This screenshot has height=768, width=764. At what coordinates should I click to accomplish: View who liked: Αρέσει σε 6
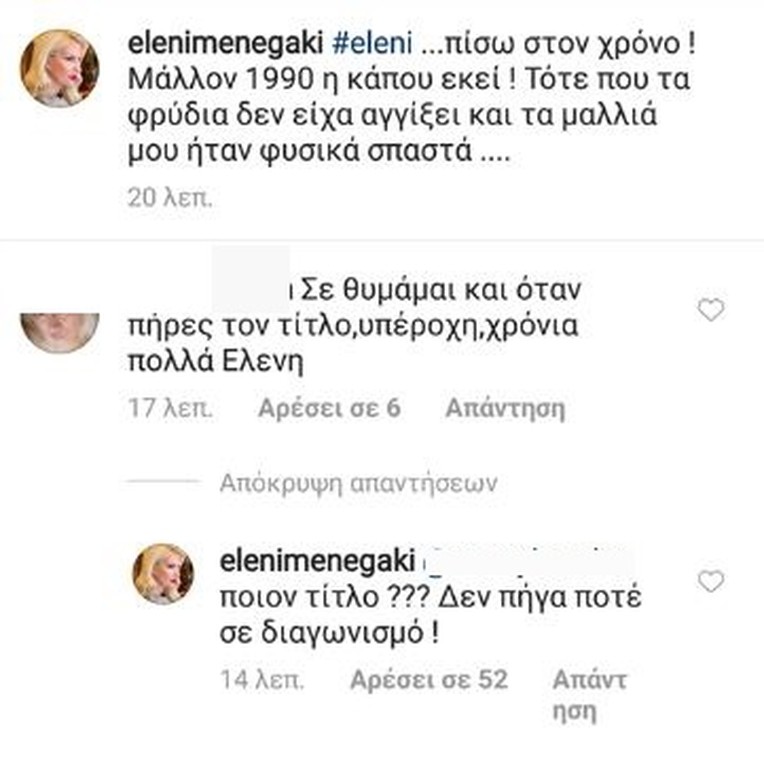tap(329, 408)
